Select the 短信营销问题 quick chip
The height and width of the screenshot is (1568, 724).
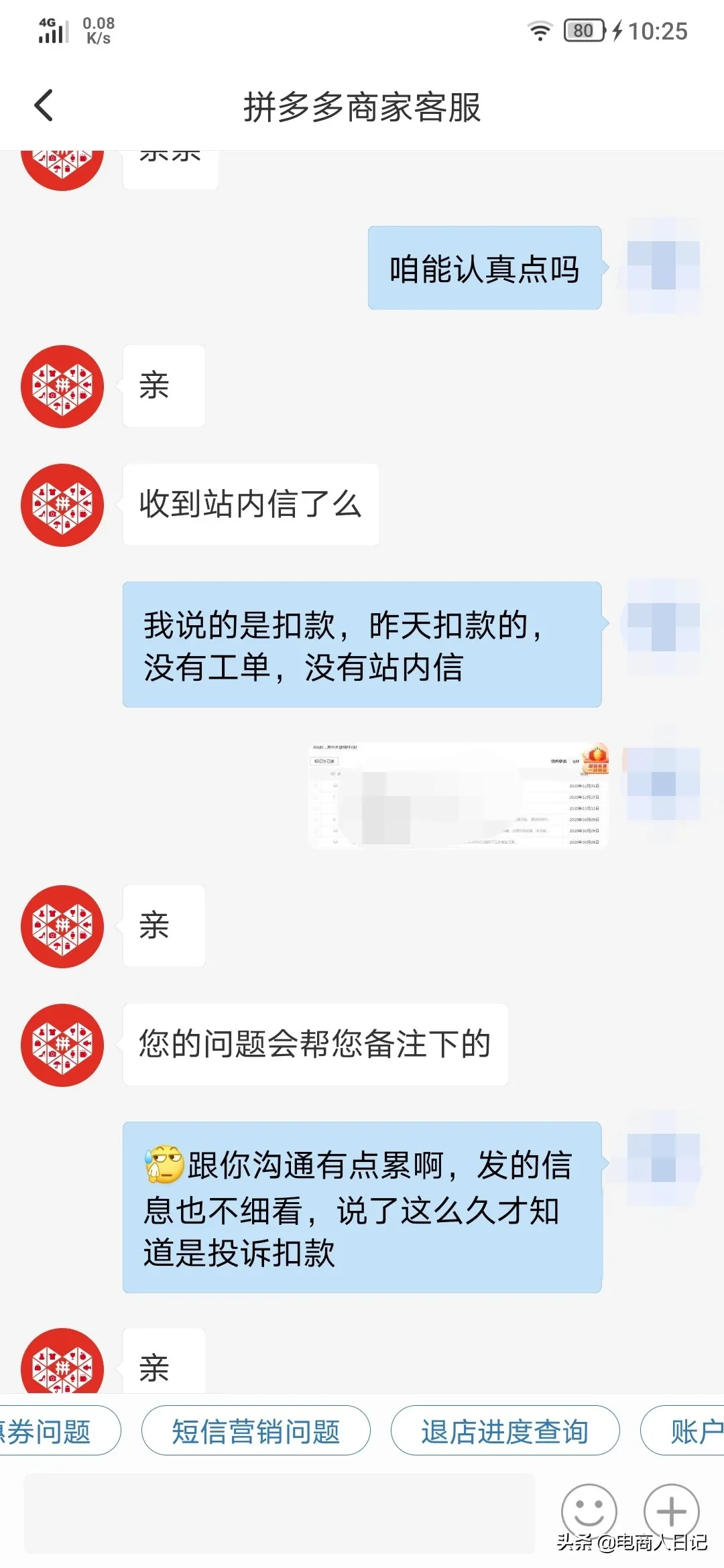tap(255, 1431)
